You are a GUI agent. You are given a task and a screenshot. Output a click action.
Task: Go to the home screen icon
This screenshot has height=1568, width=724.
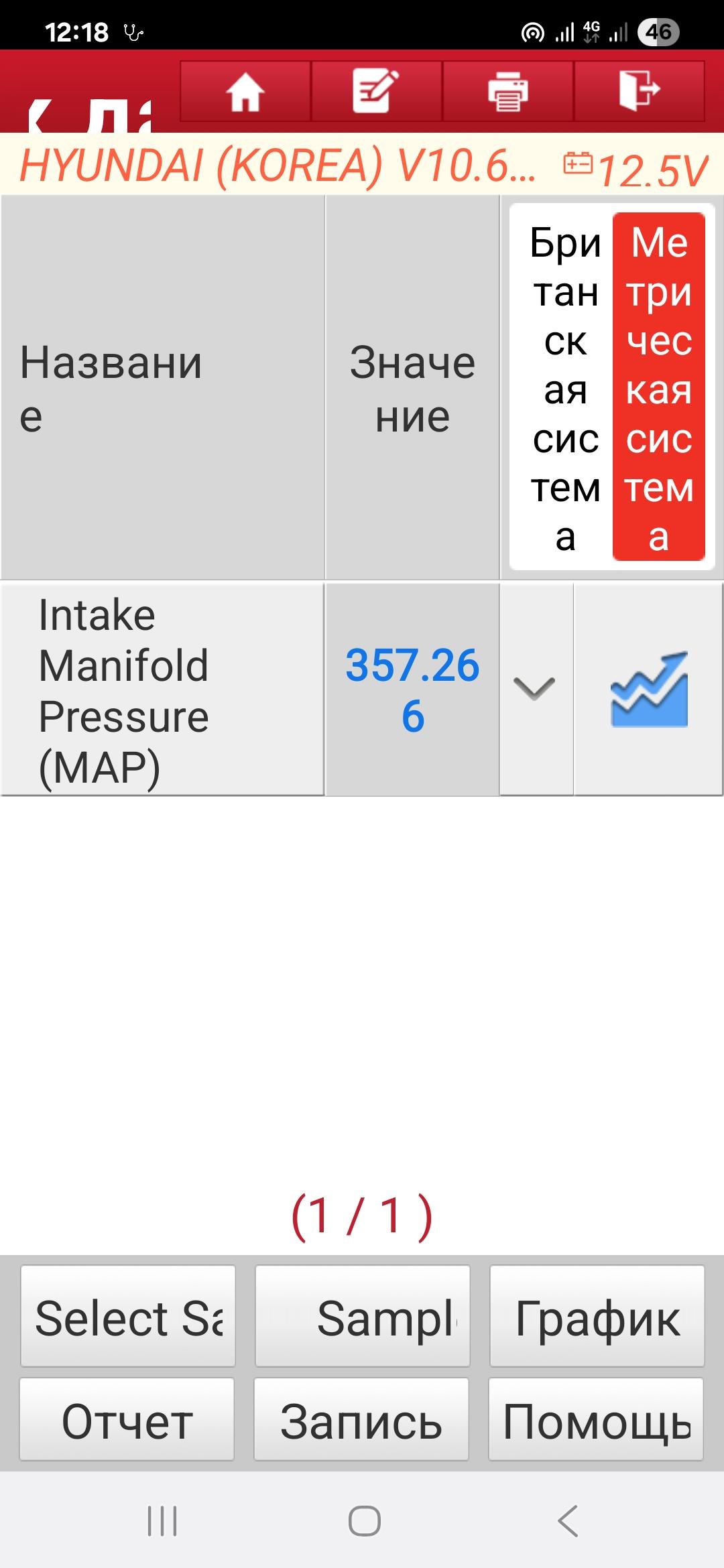point(245,91)
